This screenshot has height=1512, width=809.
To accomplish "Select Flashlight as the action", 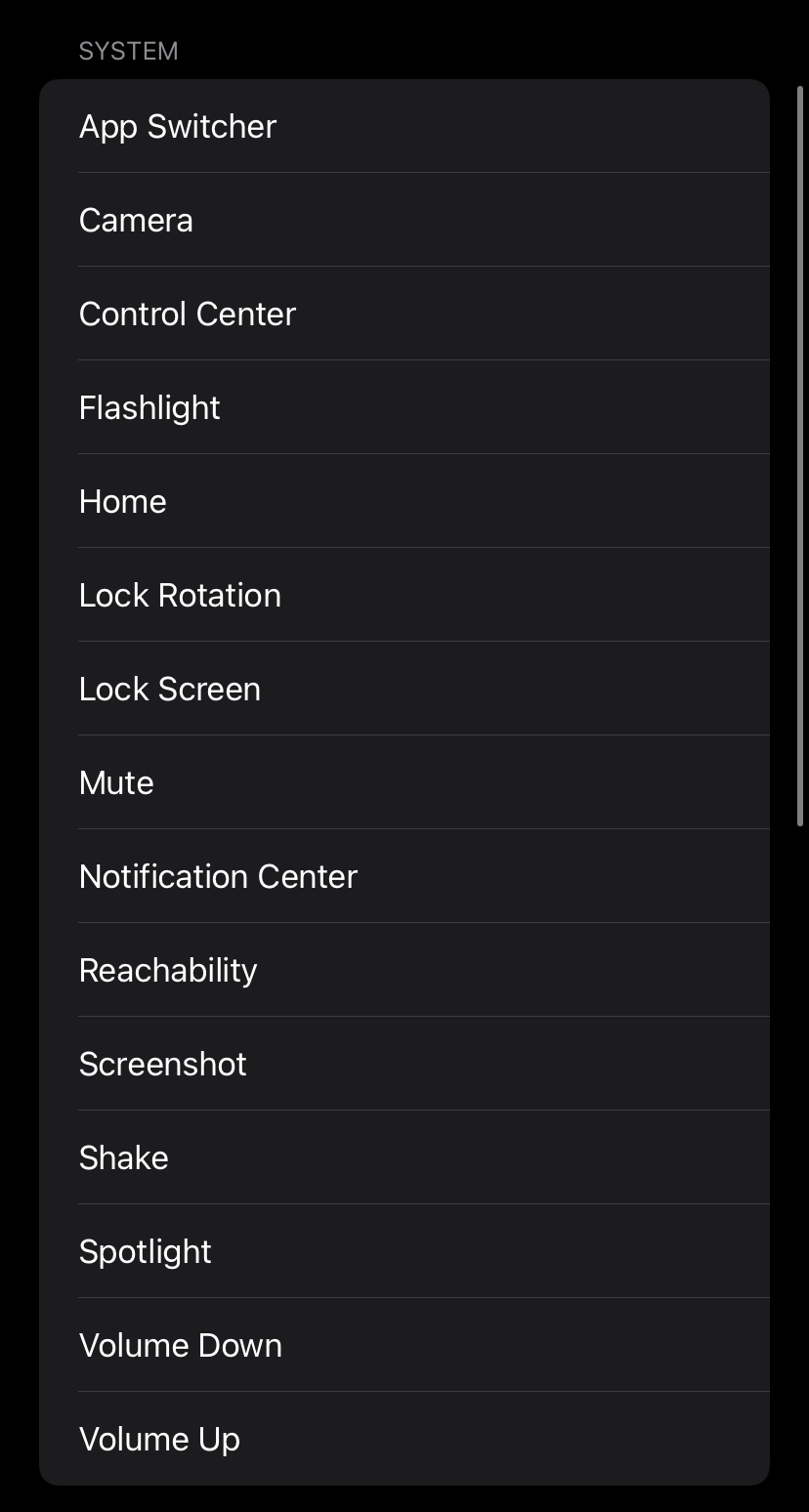I will tap(149, 407).
